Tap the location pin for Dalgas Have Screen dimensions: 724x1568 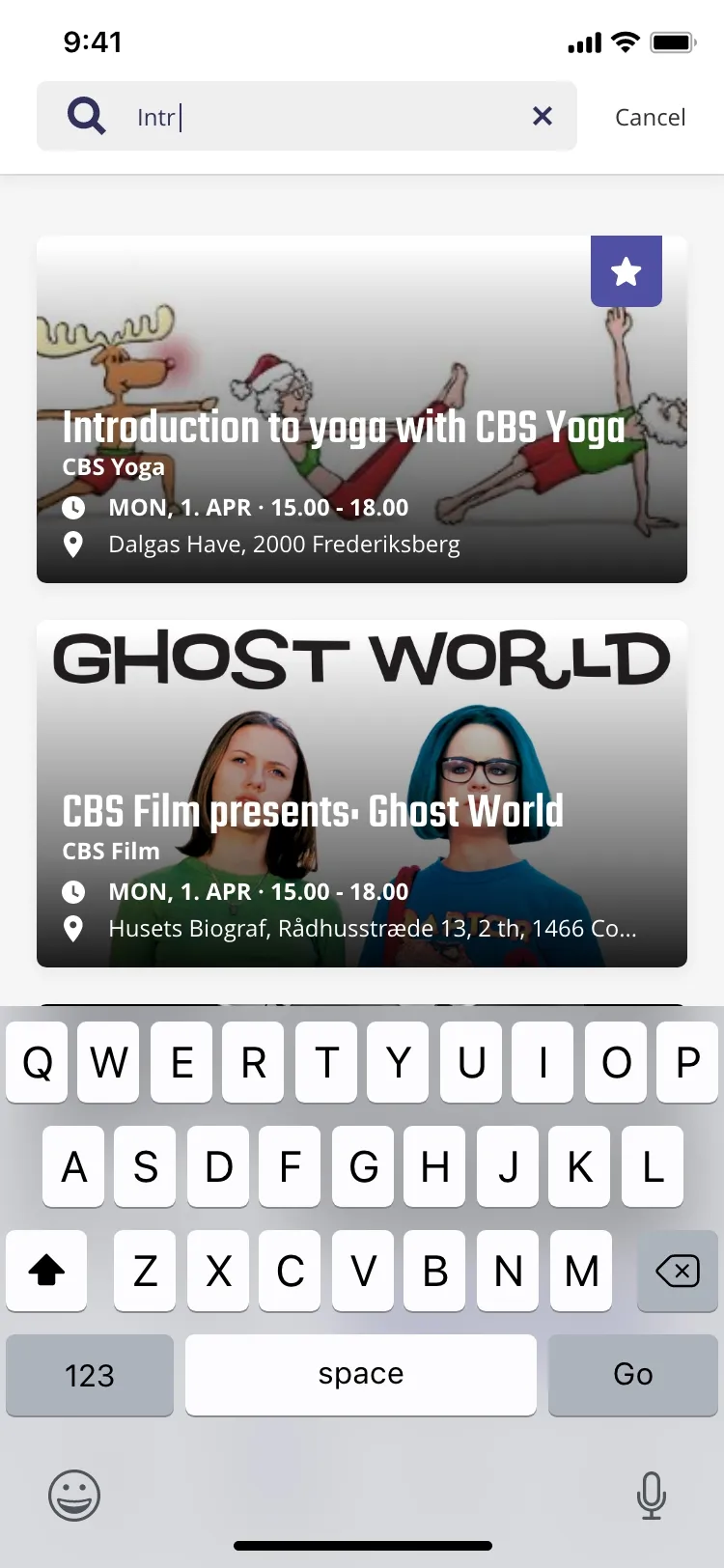click(75, 544)
